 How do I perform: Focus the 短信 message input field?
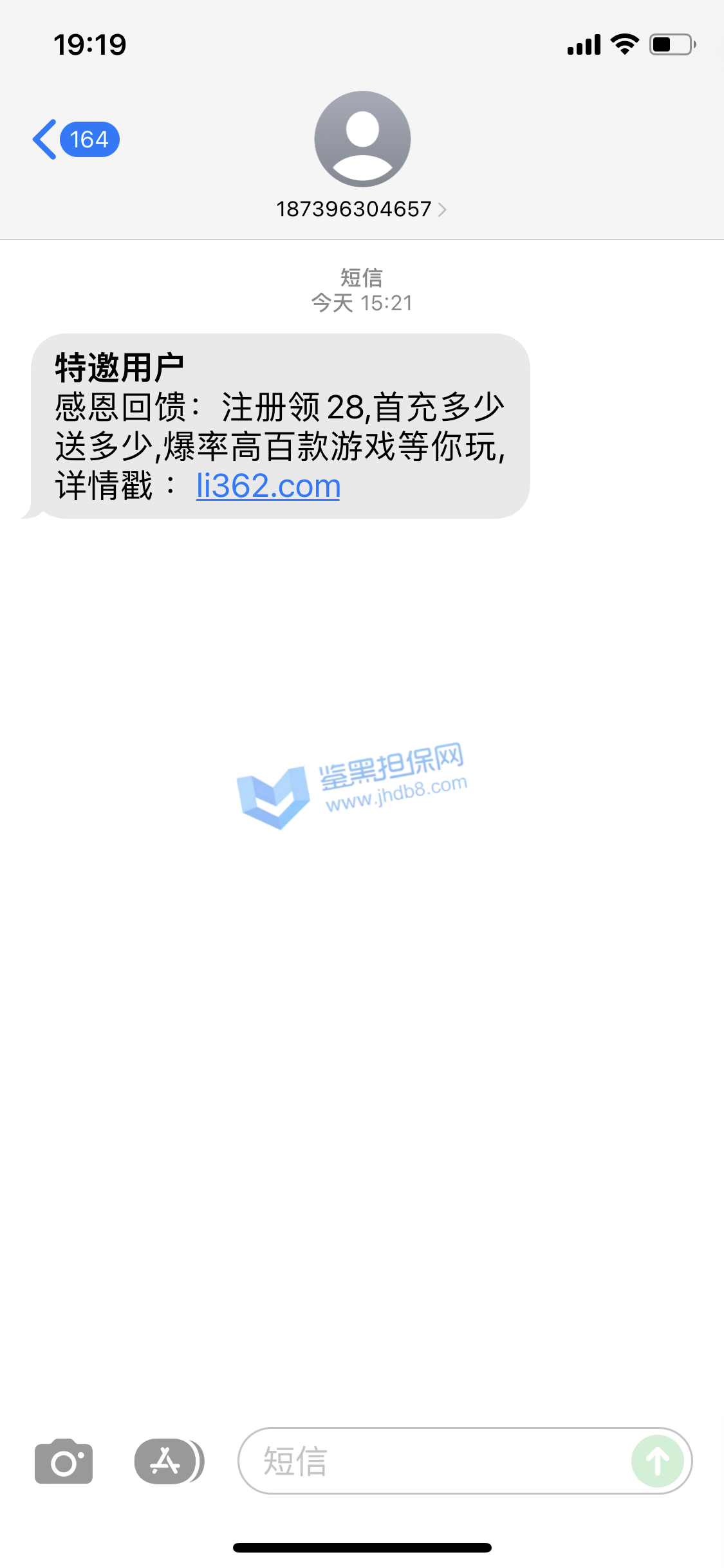(x=431, y=1461)
